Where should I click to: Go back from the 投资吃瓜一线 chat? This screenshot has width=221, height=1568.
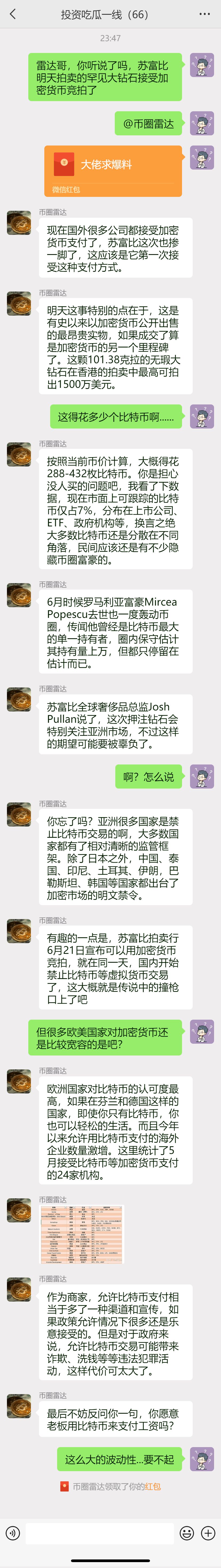click(x=13, y=14)
